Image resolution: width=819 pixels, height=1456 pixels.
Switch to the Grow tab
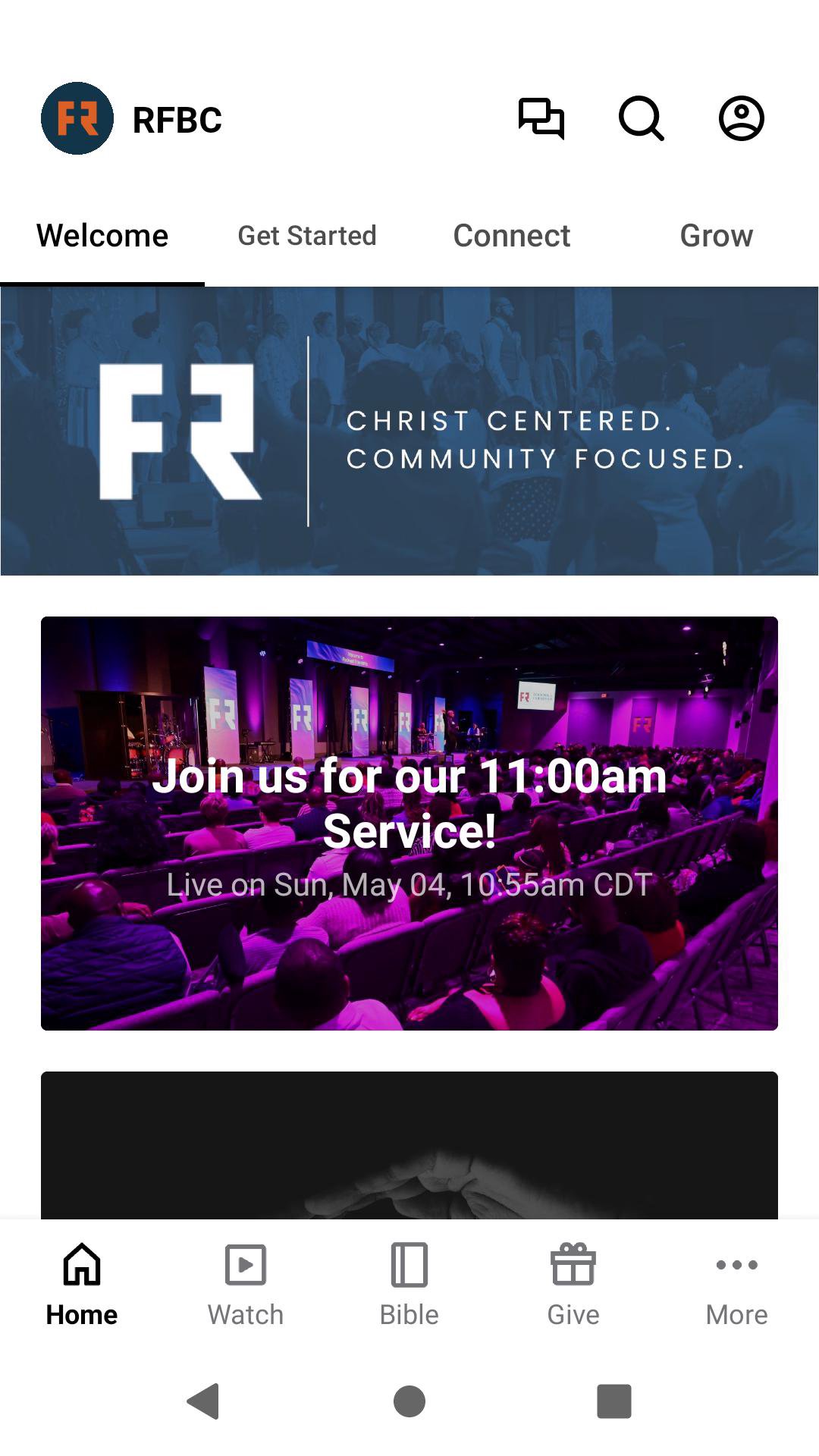tap(716, 236)
